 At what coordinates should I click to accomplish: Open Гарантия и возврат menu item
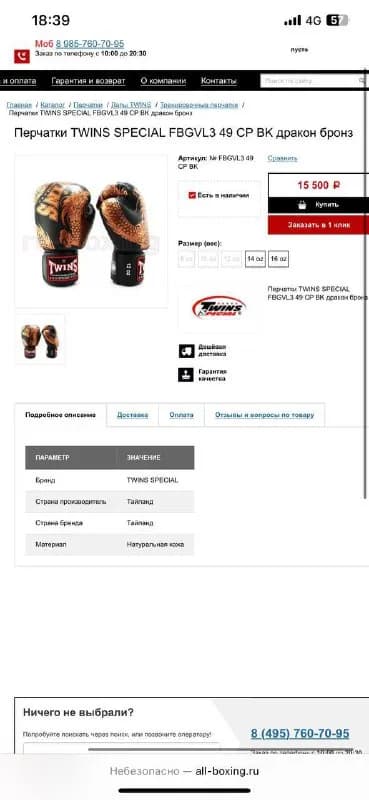click(x=88, y=81)
